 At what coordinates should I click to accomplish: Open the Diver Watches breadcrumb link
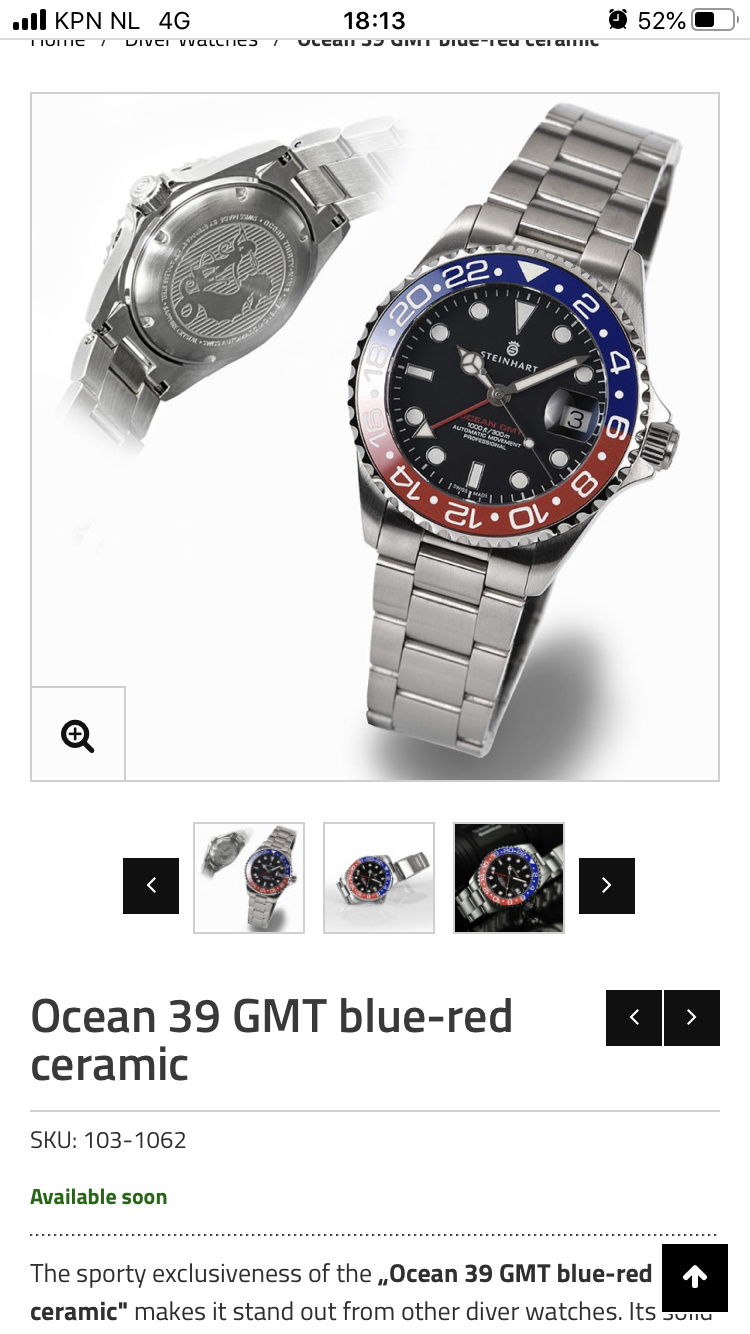click(191, 41)
